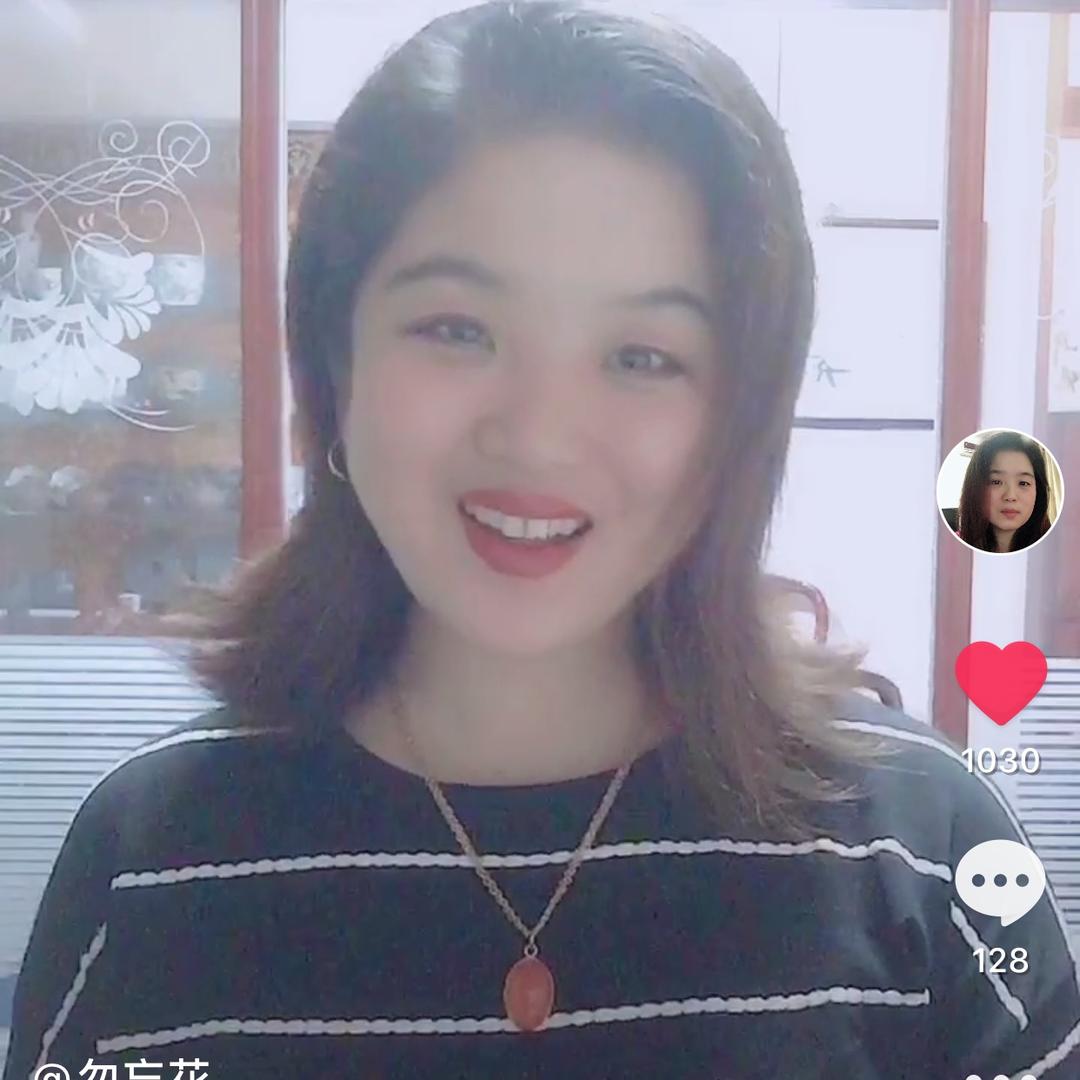Open the creator's profile avatar
1080x1080 pixels.
tap(999, 491)
